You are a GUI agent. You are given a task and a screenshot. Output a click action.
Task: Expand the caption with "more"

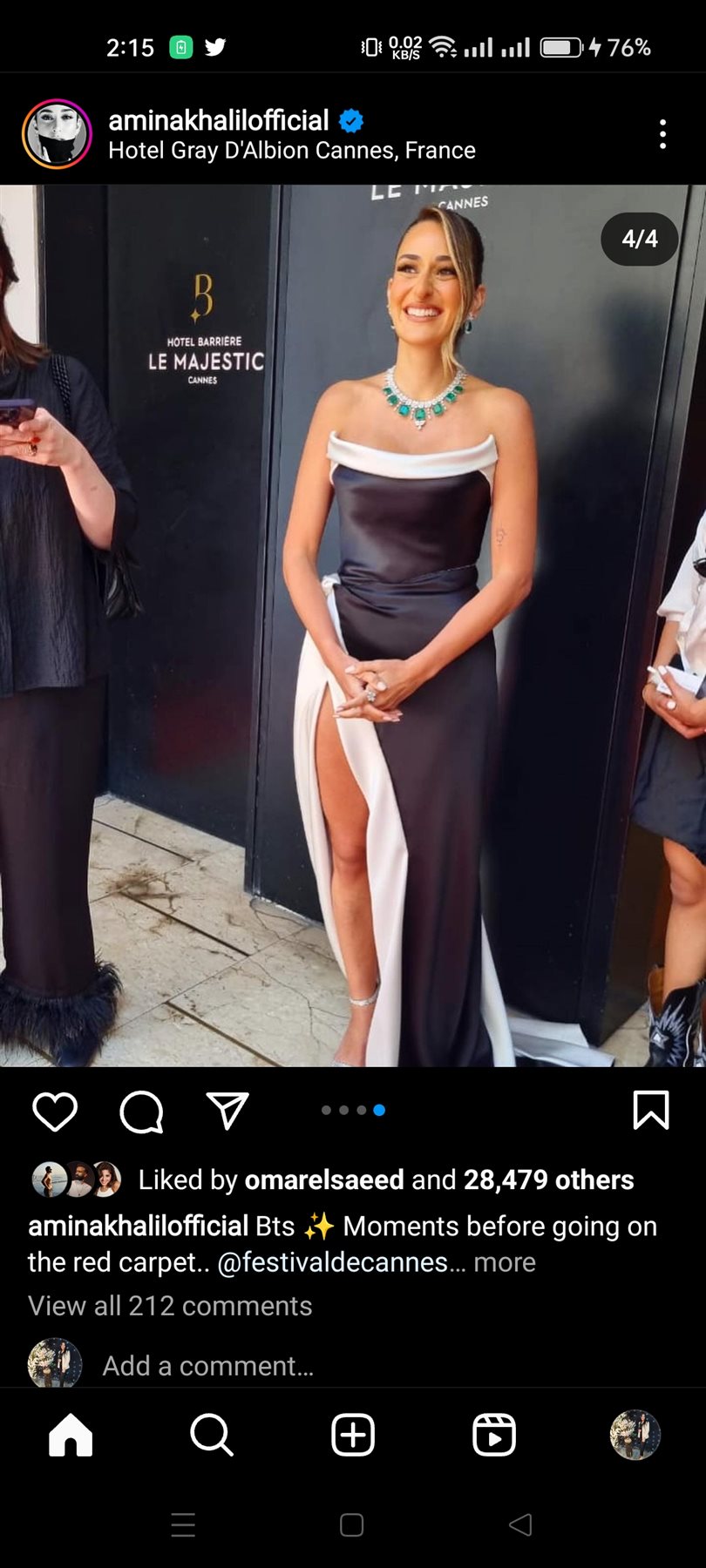pos(505,1262)
